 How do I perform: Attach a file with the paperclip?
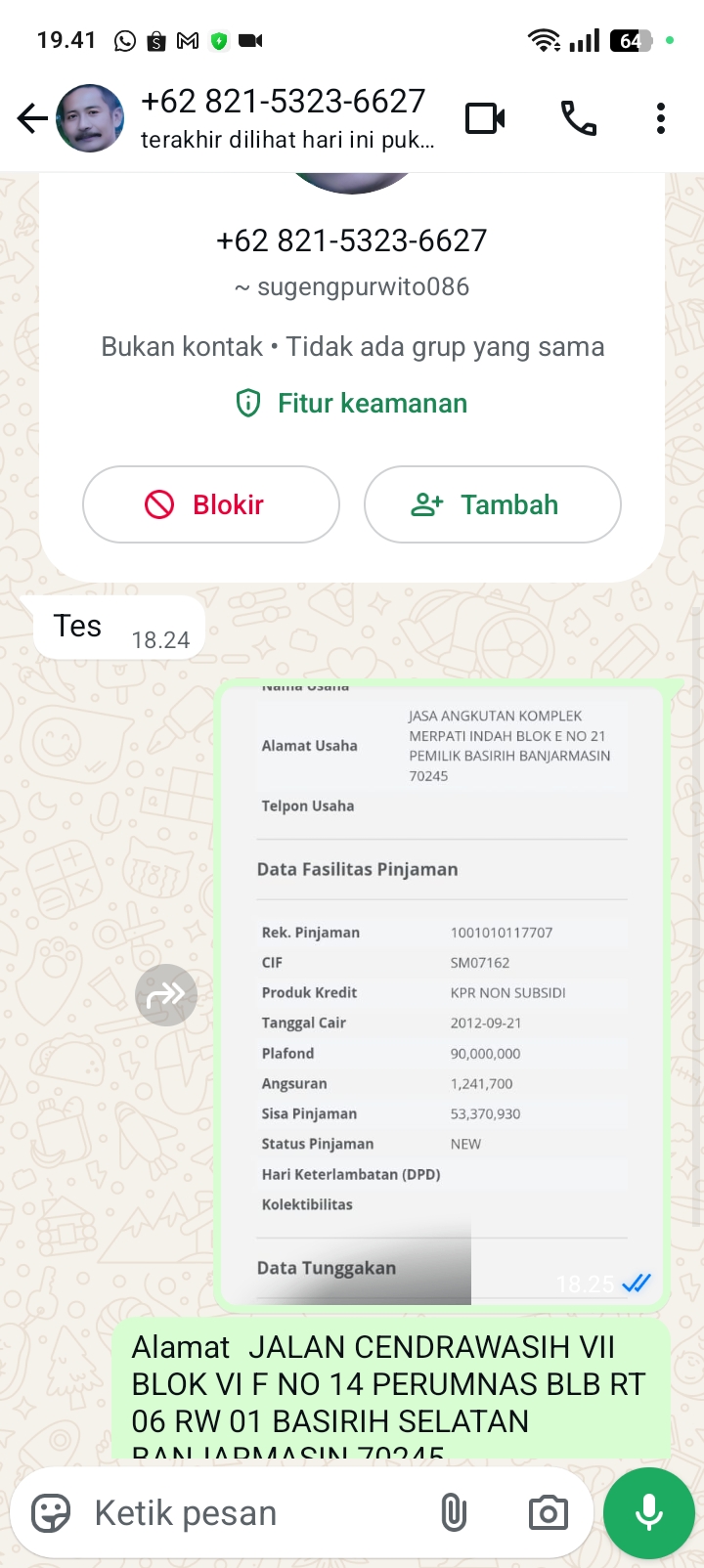click(x=454, y=1513)
